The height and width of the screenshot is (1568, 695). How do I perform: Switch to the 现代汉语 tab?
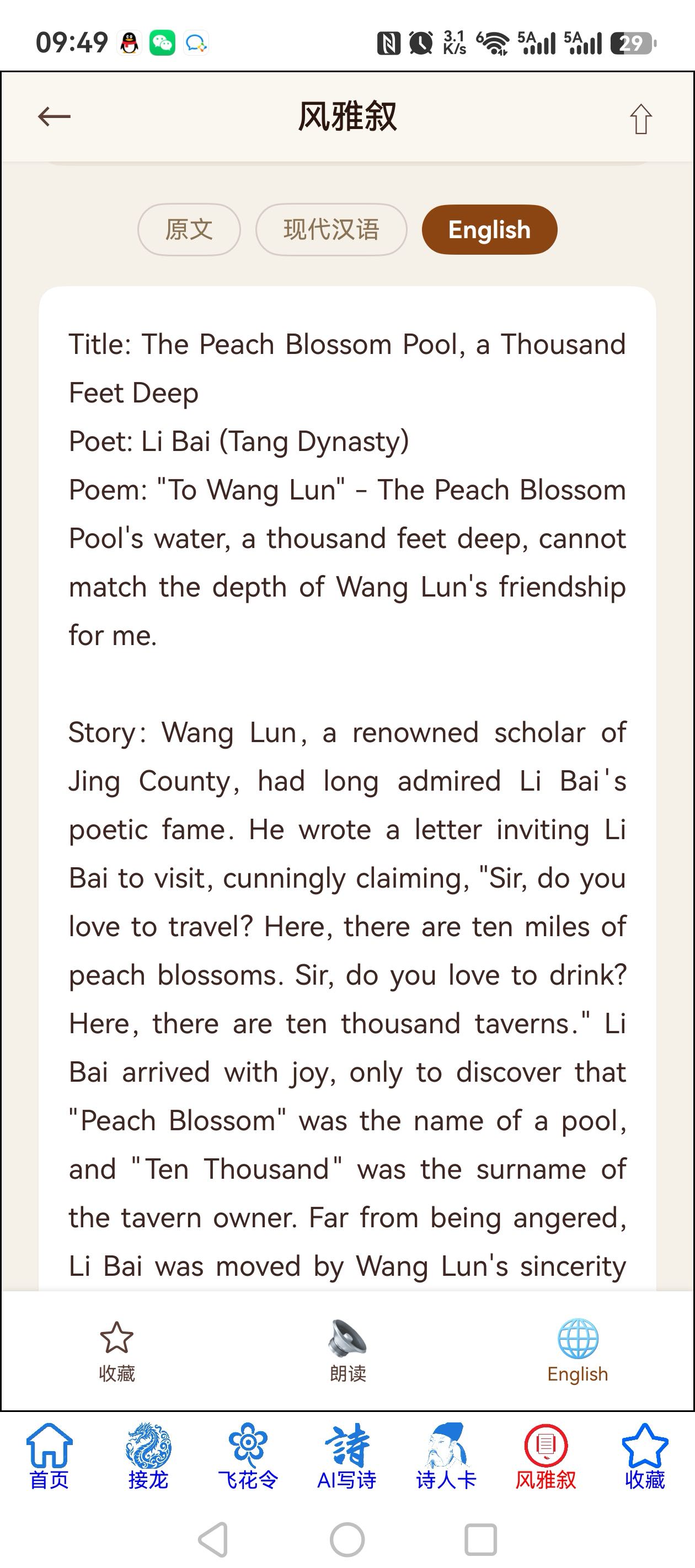point(332,229)
